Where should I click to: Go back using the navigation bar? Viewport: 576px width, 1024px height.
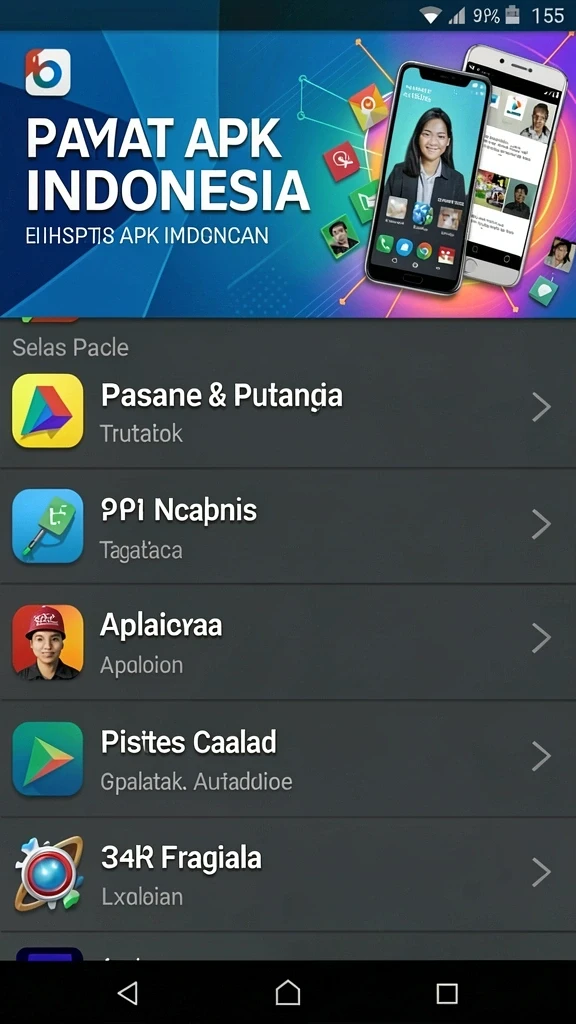[128, 993]
